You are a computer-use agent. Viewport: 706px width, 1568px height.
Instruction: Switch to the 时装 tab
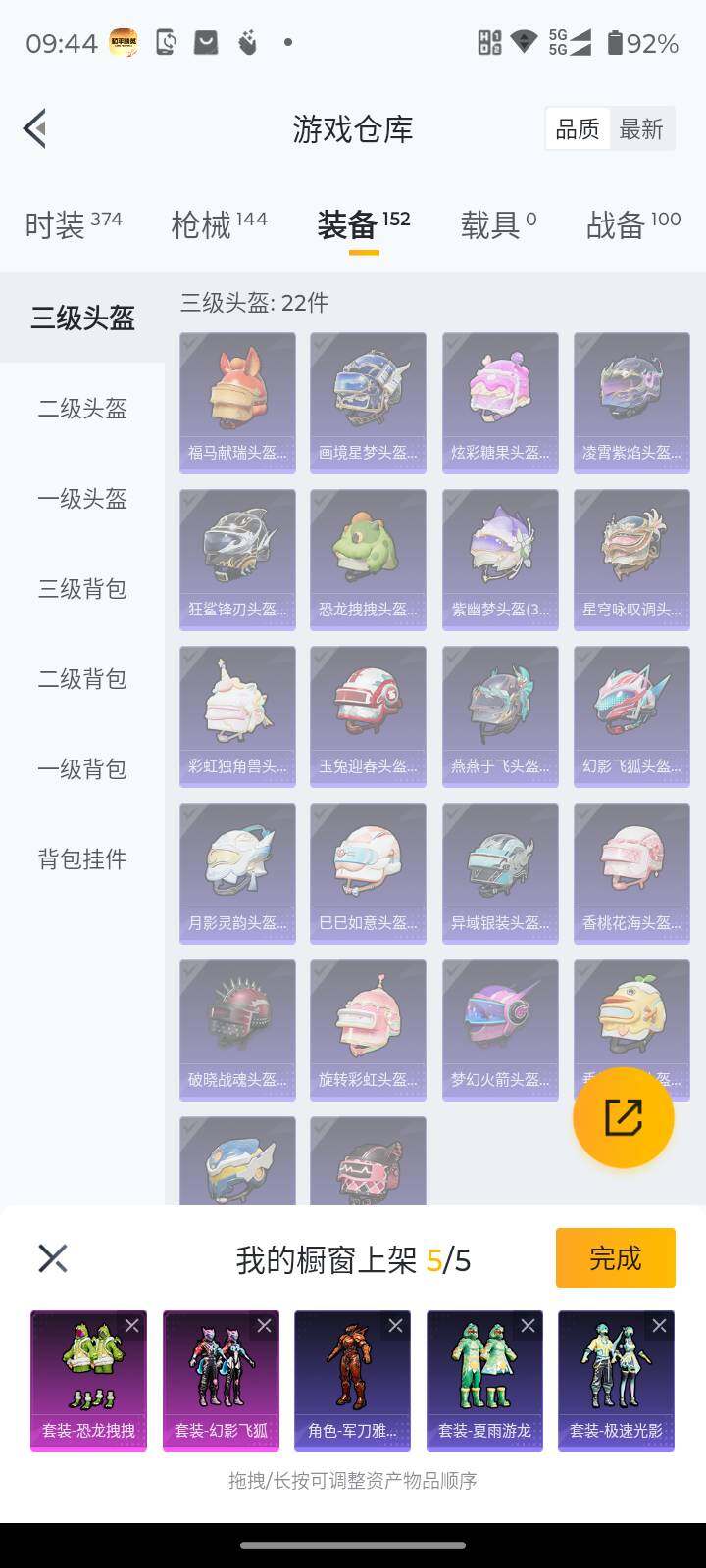click(x=73, y=224)
